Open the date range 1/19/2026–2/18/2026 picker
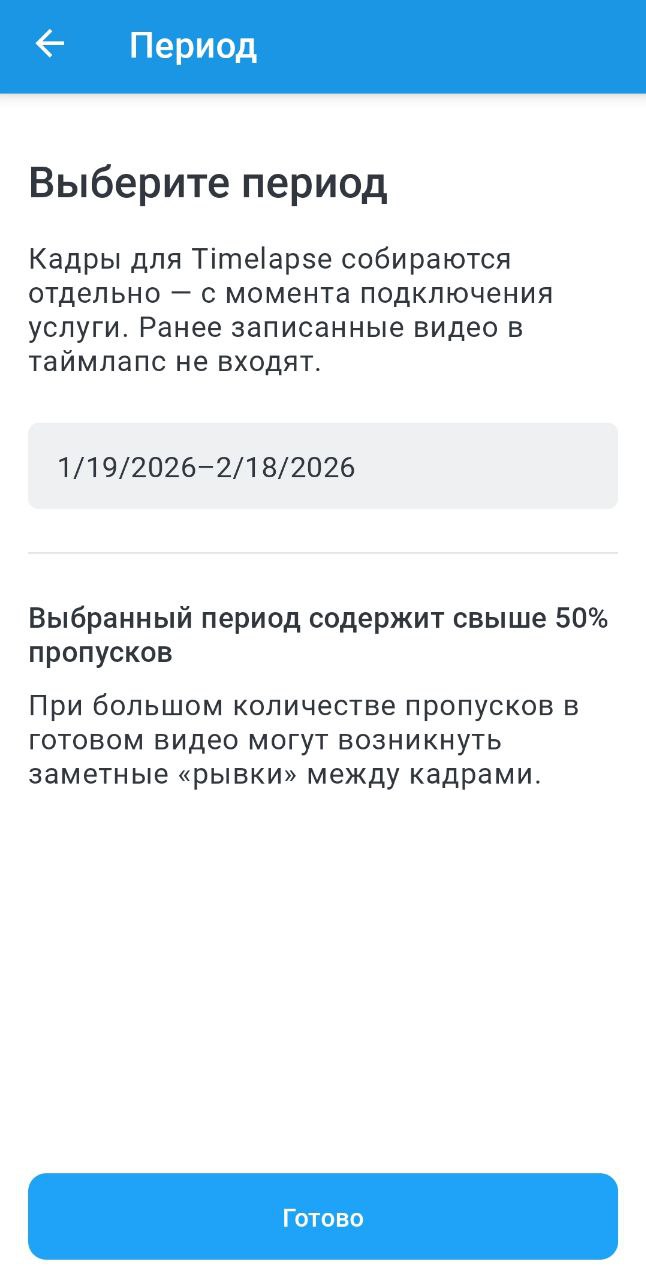 [x=322, y=466]
